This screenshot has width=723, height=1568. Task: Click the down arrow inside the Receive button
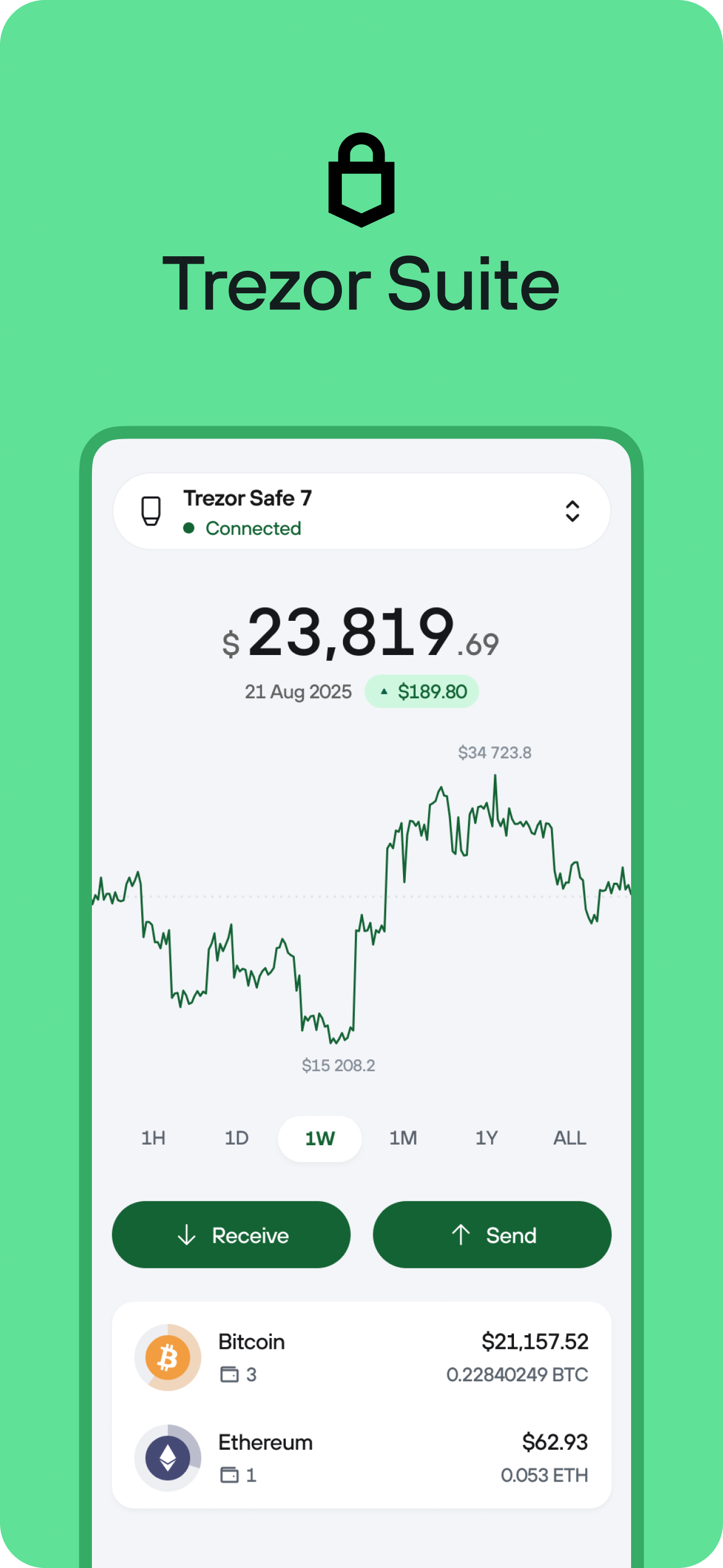(x=187, y=1235)
